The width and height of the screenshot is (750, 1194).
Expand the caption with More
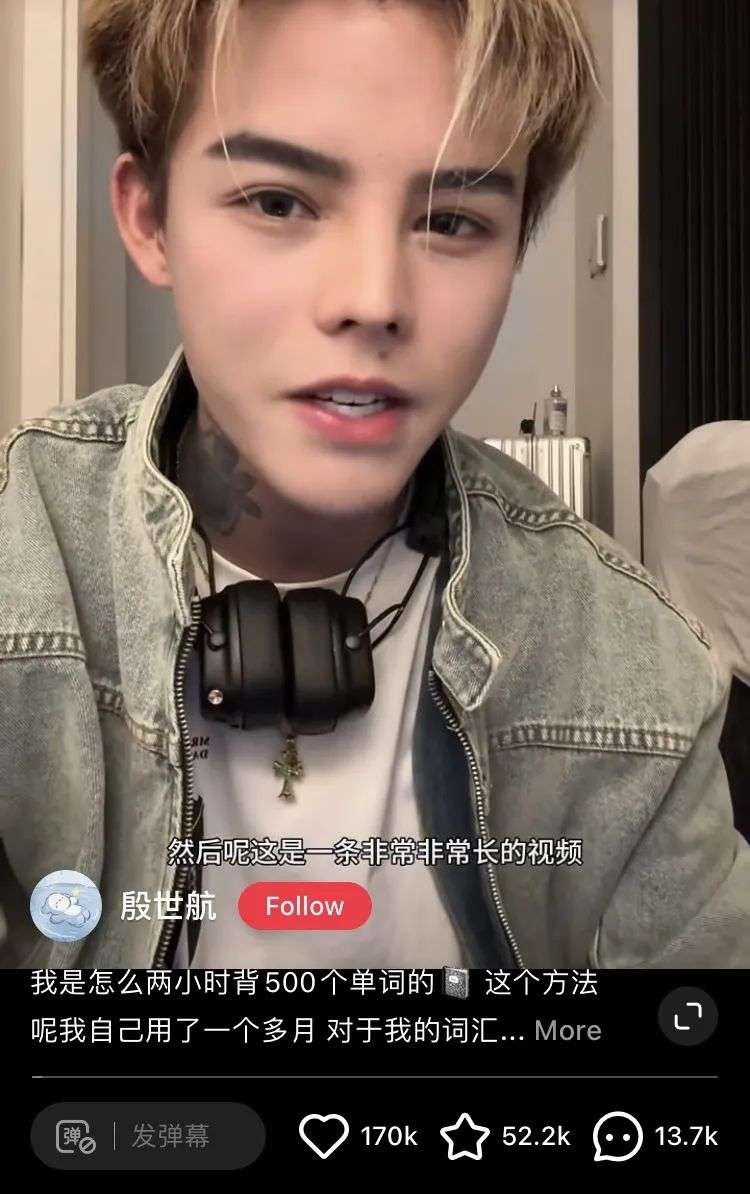(568, 1030)
